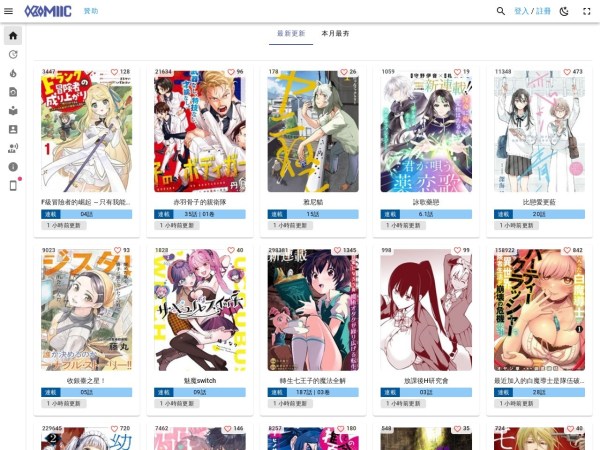This screenshot has width=600, height=450.
Task: Toggle dark mode moon icon
Action: pyautogui.click(x=564, y=11)
